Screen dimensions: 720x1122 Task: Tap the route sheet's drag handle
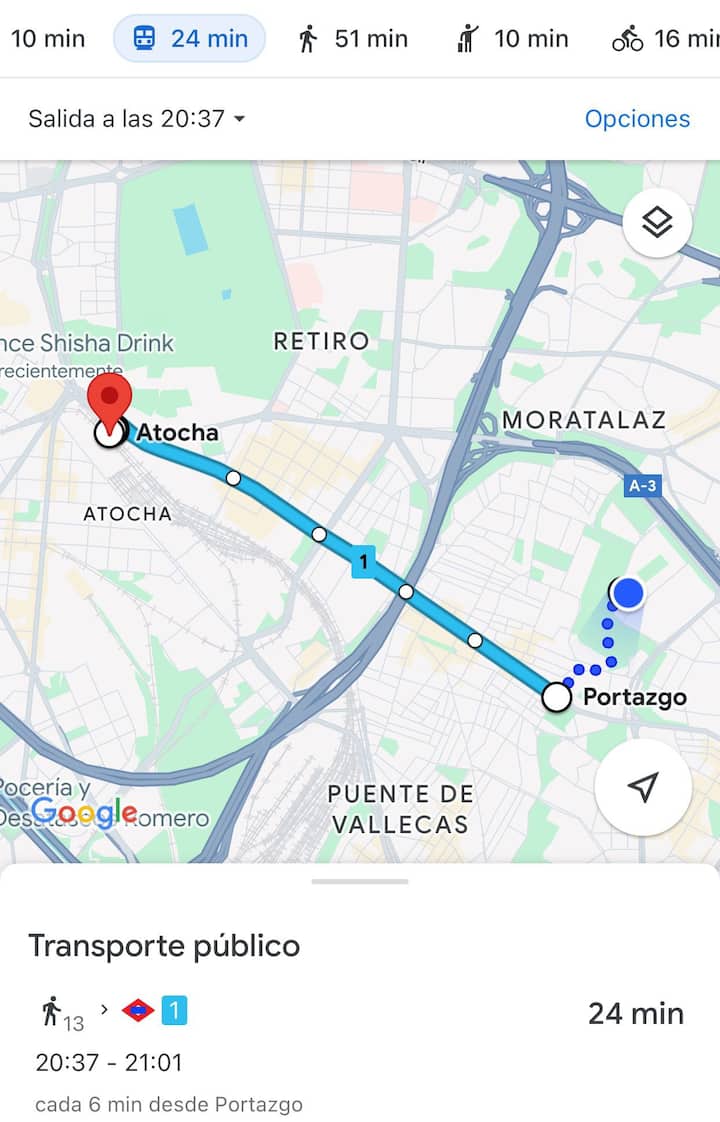coord(360,881)
